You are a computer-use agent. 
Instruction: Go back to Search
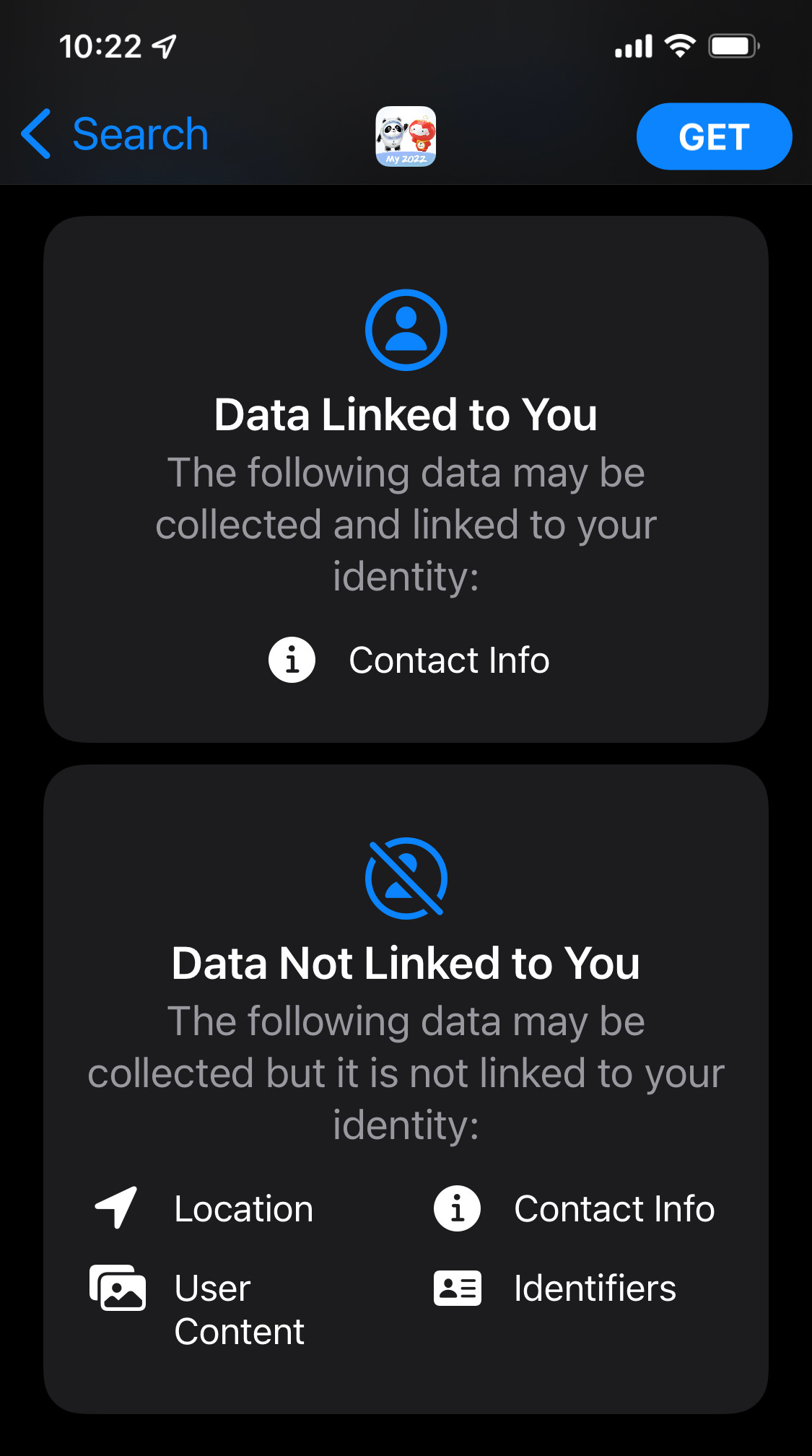point(115,134)
